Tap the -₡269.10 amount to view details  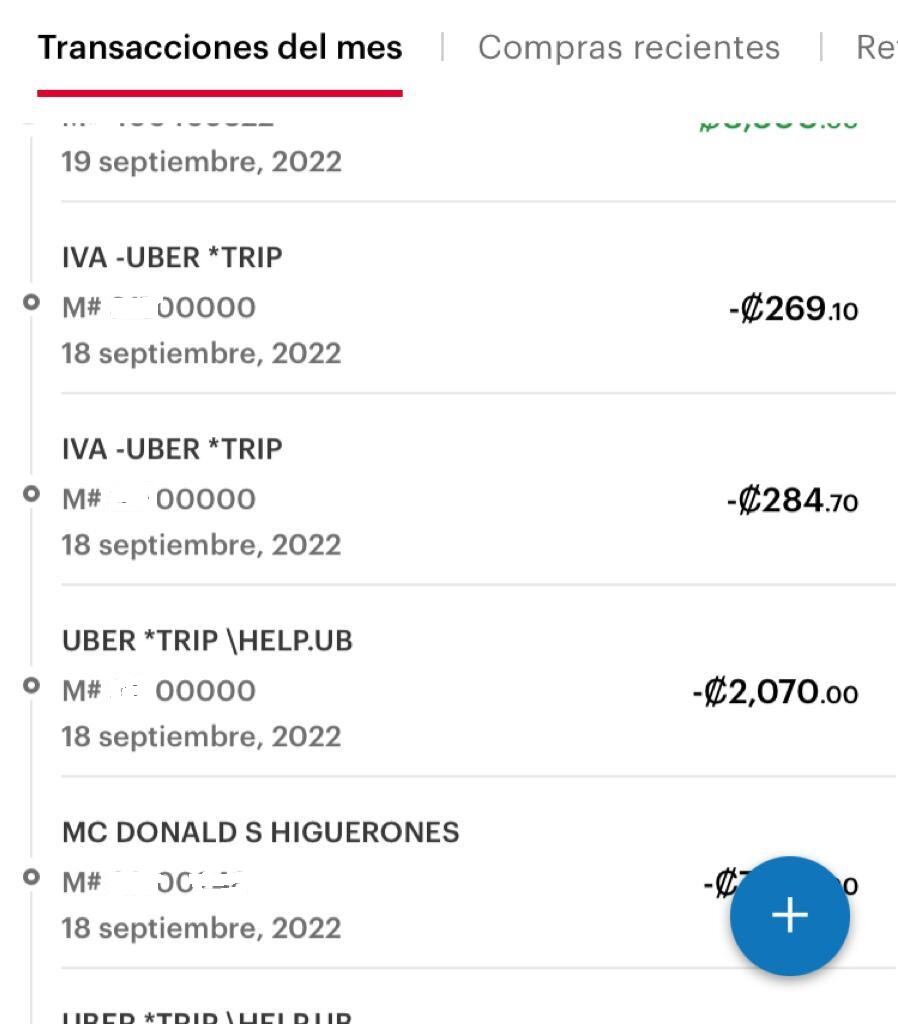[793, 310]
